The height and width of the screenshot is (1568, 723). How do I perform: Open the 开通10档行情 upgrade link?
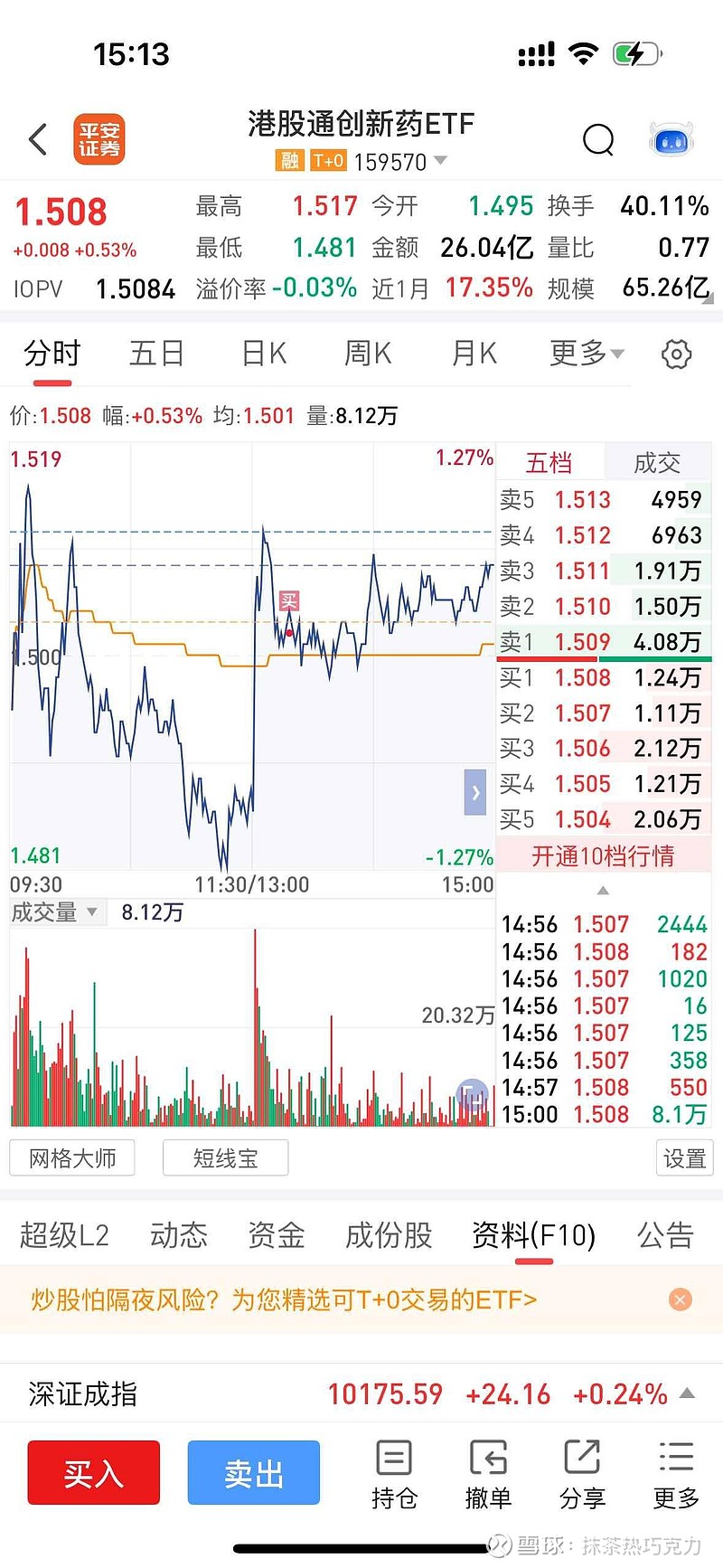[x=603, y=855]
